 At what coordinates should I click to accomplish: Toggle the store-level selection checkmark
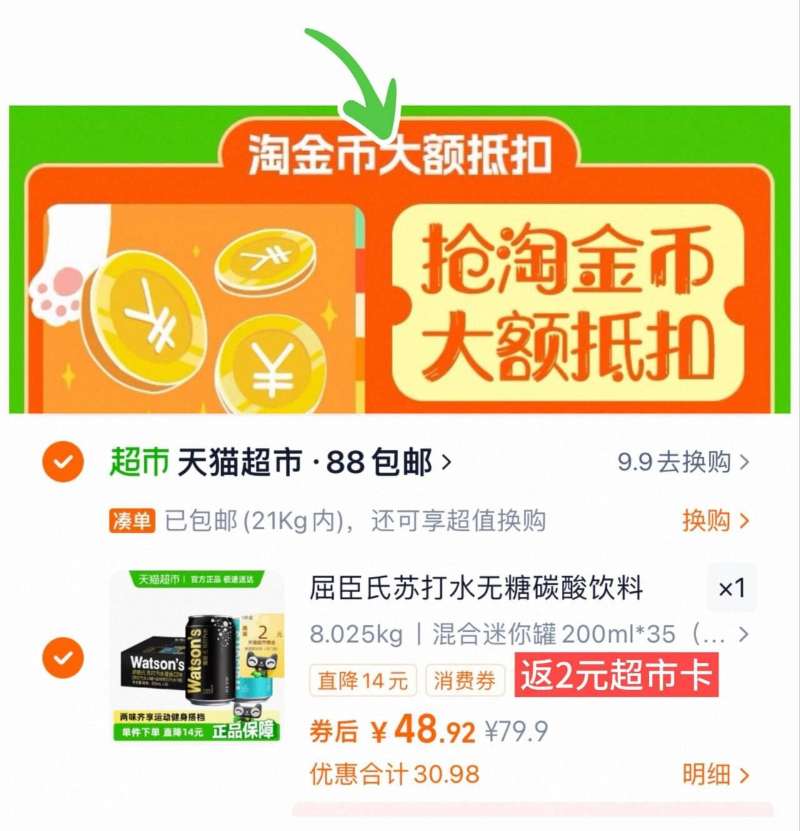click(x=62, y=459)
